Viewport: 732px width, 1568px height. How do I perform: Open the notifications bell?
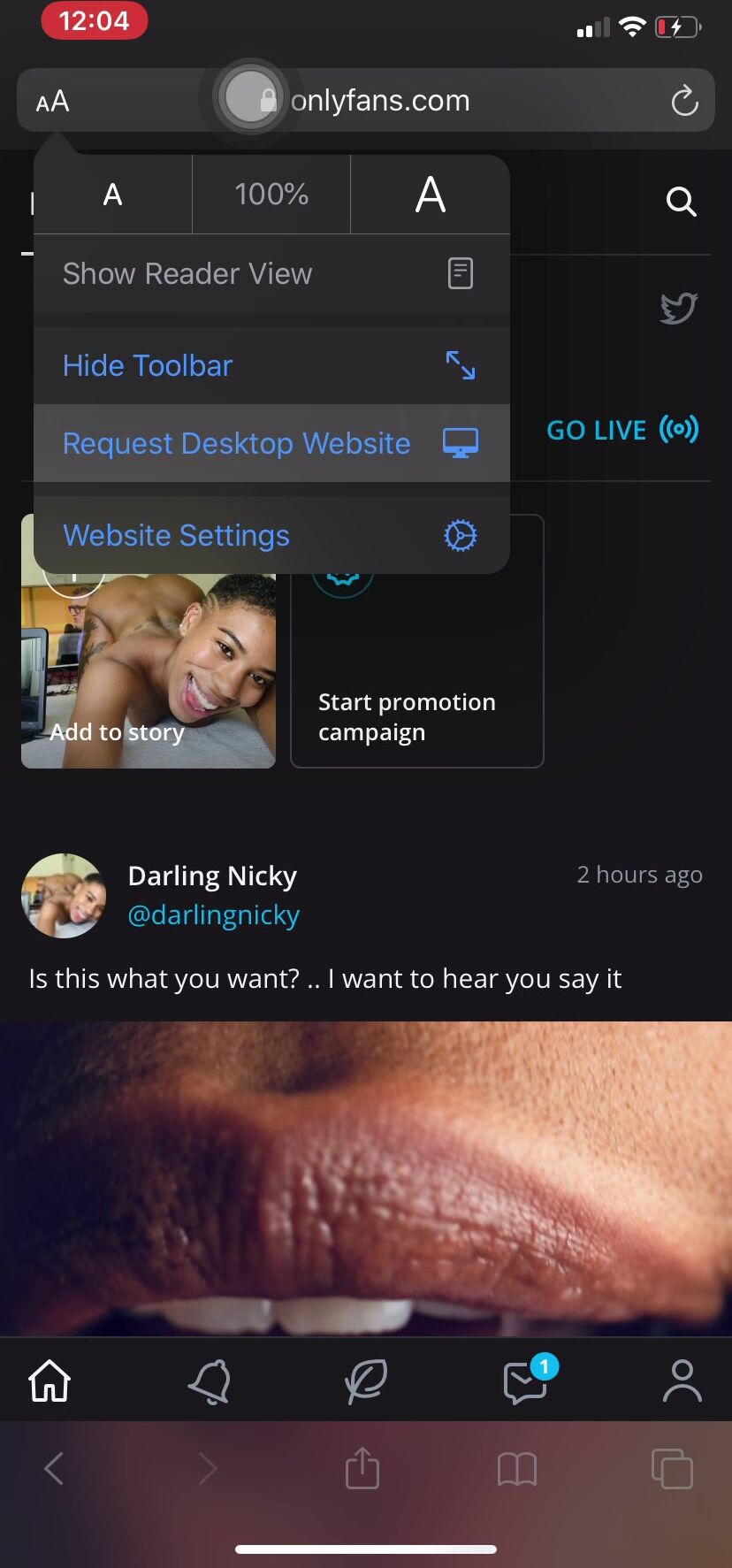[x=210, y=1380]
